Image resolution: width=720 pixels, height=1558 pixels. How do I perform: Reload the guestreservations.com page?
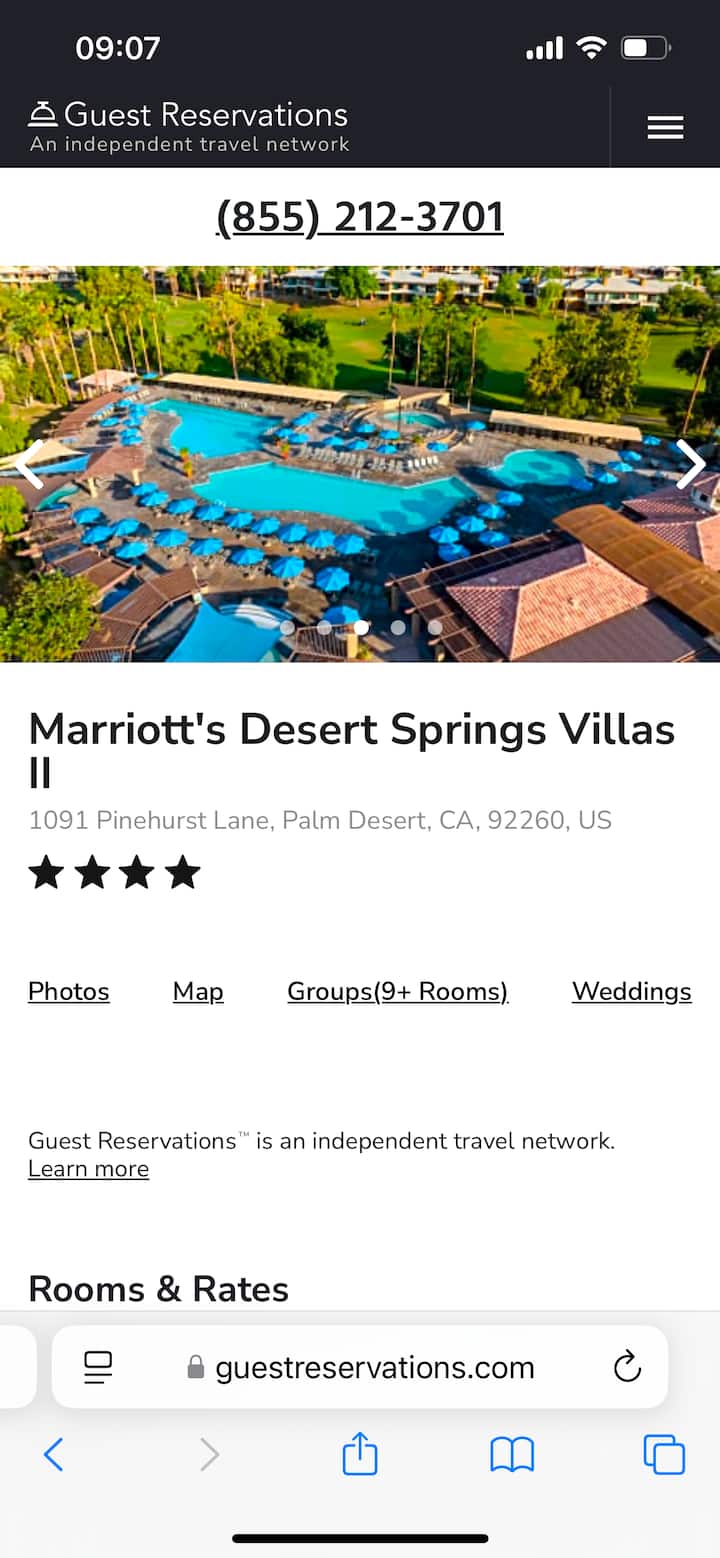[627, 1366]
